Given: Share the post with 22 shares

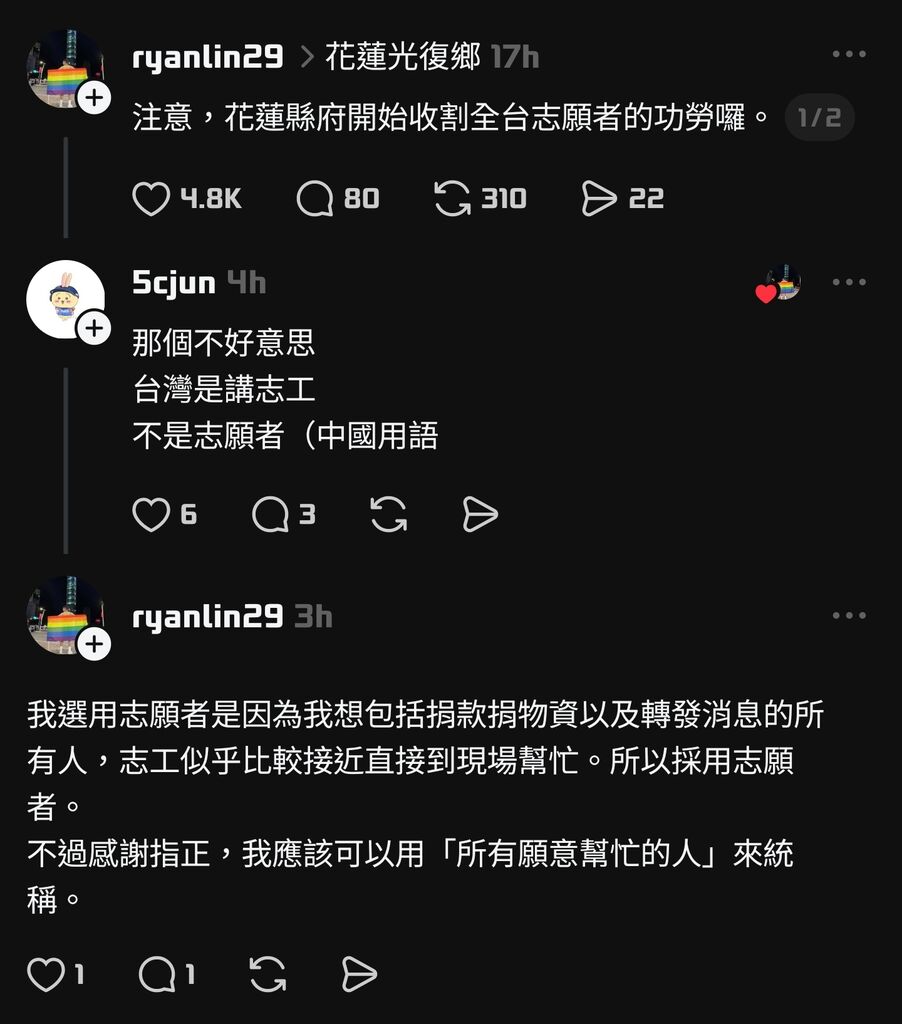Looking at the screenshot, I should pyautogui.click(x=599, y=199).
